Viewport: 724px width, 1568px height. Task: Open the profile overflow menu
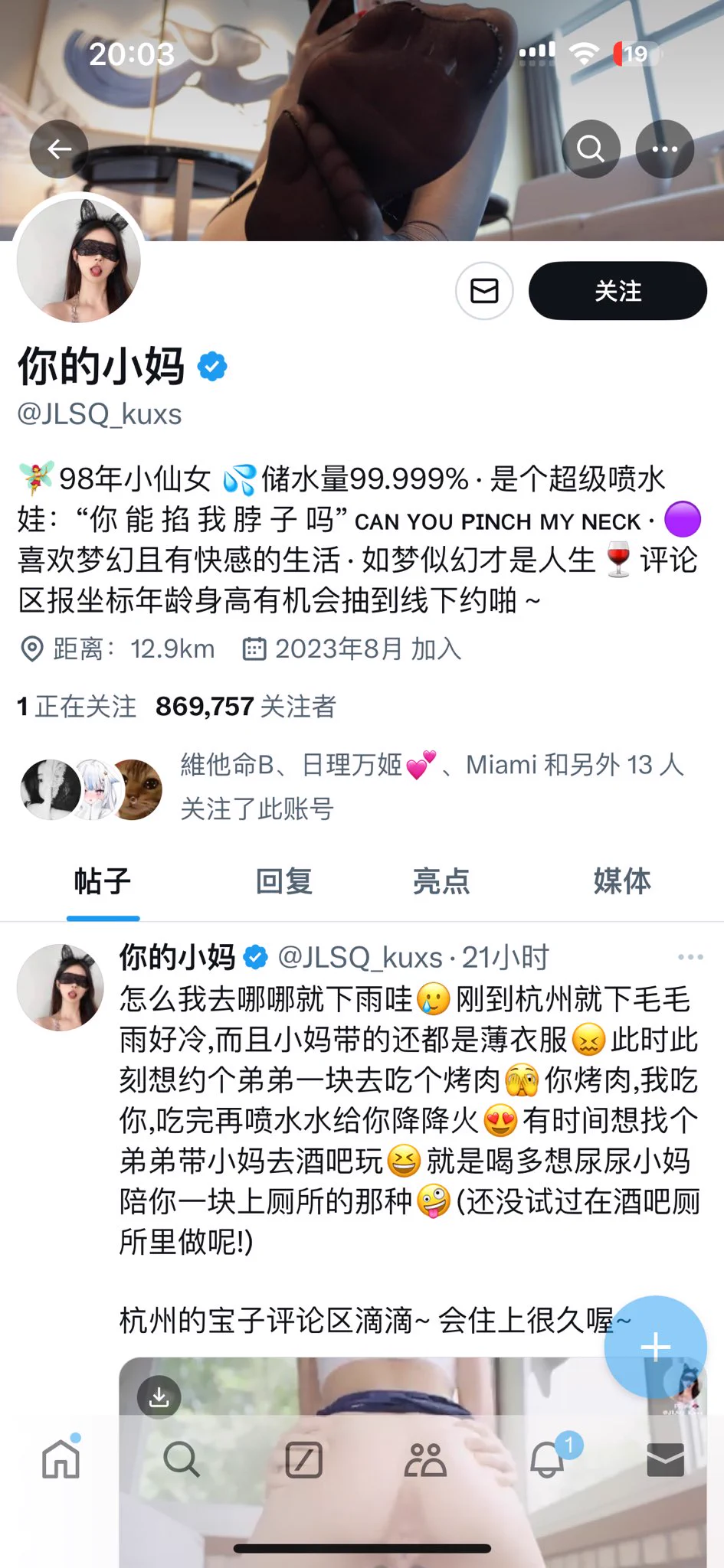pos(664,149)
